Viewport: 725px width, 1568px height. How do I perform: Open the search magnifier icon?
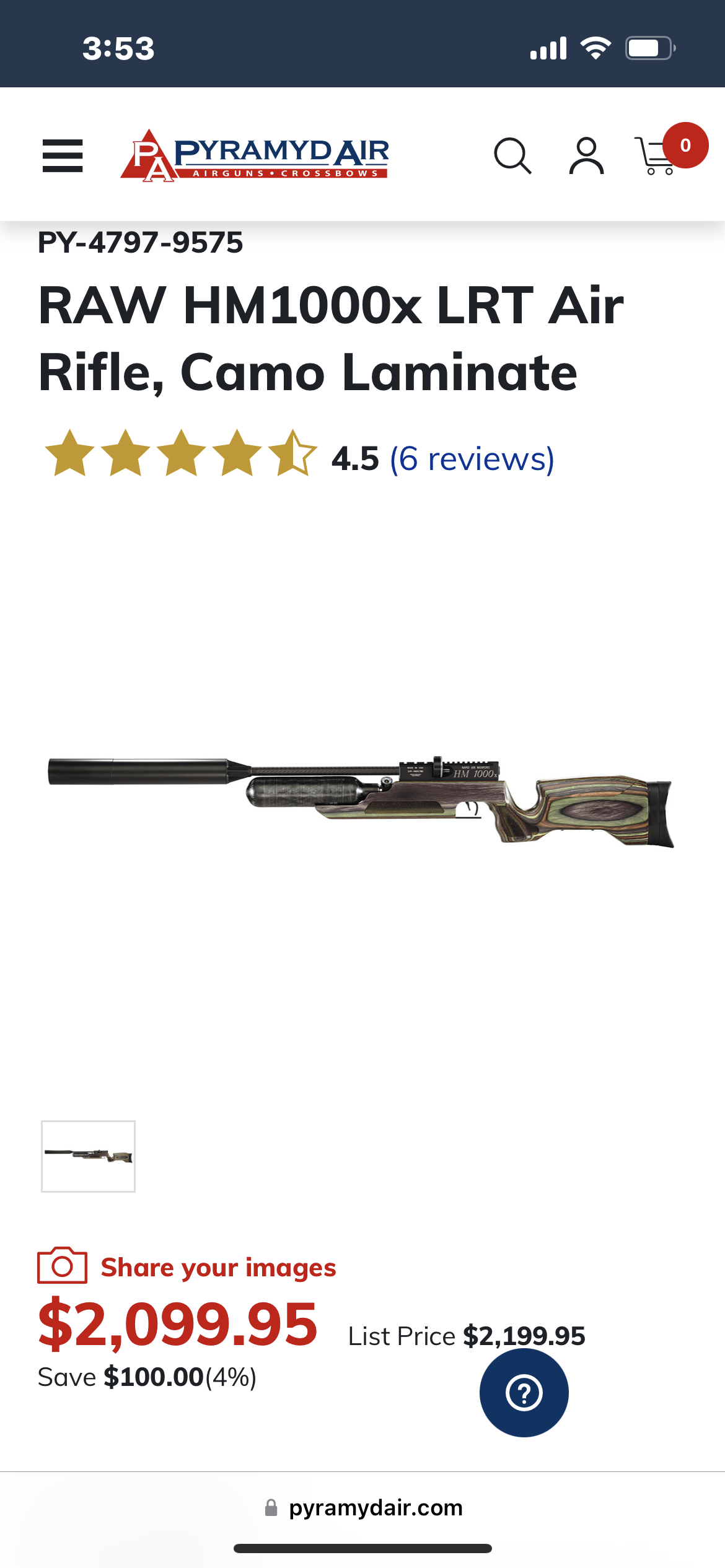512,155
